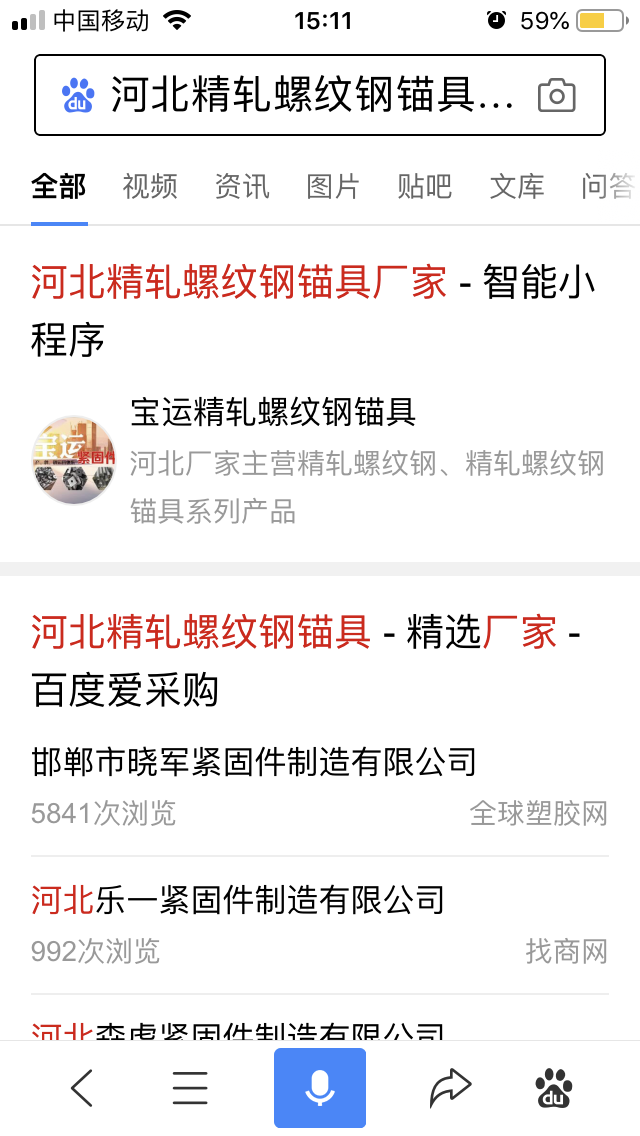Tap the search box with 河北精轧螺纹钢锚具

310,95
